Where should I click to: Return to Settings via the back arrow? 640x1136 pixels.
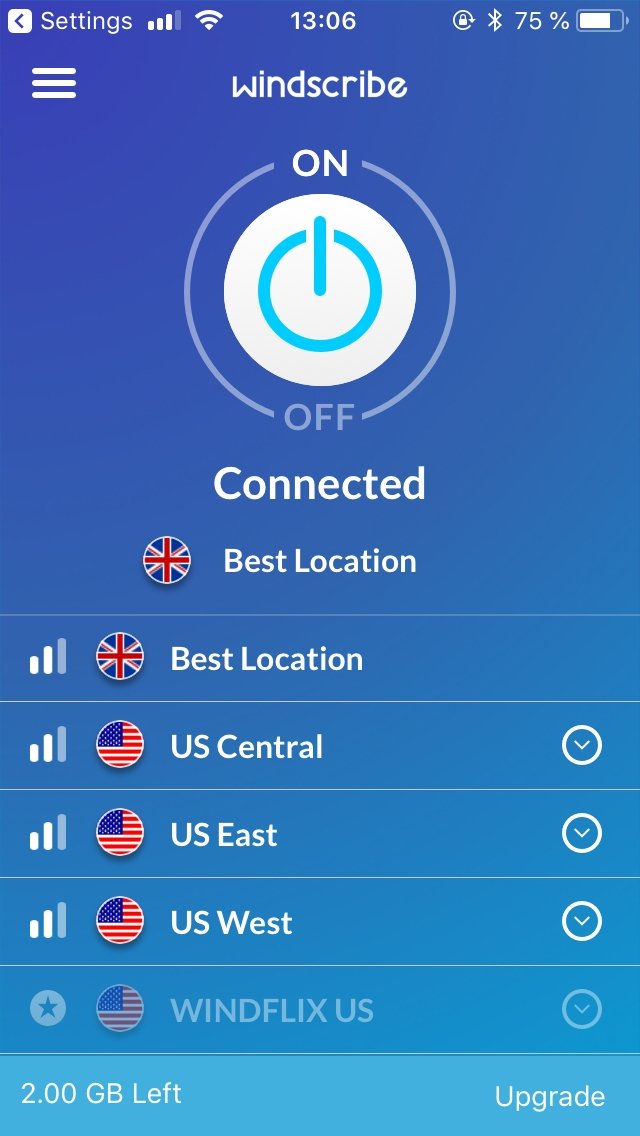point(20,21)
